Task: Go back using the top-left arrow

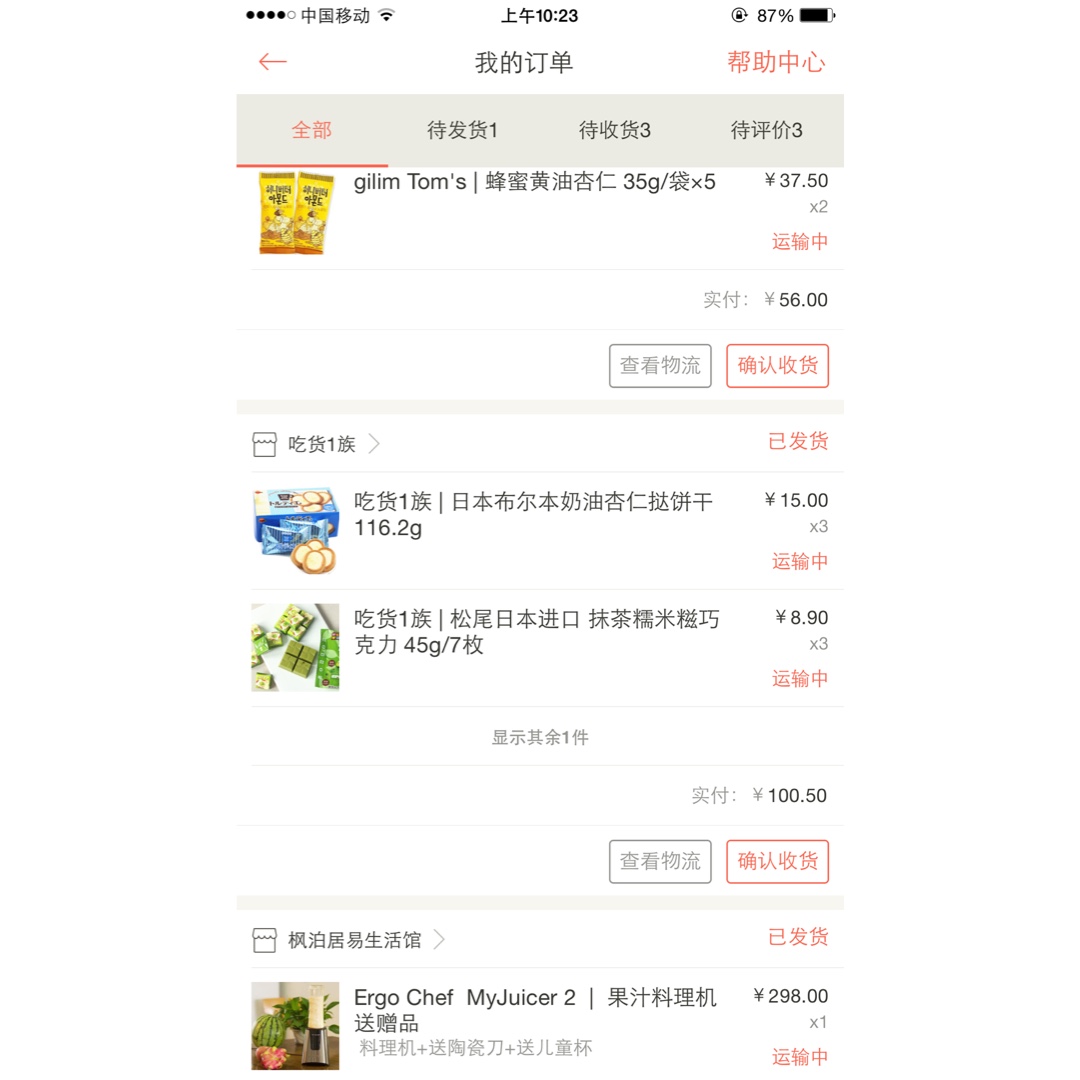Action: (x=273, y=62)
